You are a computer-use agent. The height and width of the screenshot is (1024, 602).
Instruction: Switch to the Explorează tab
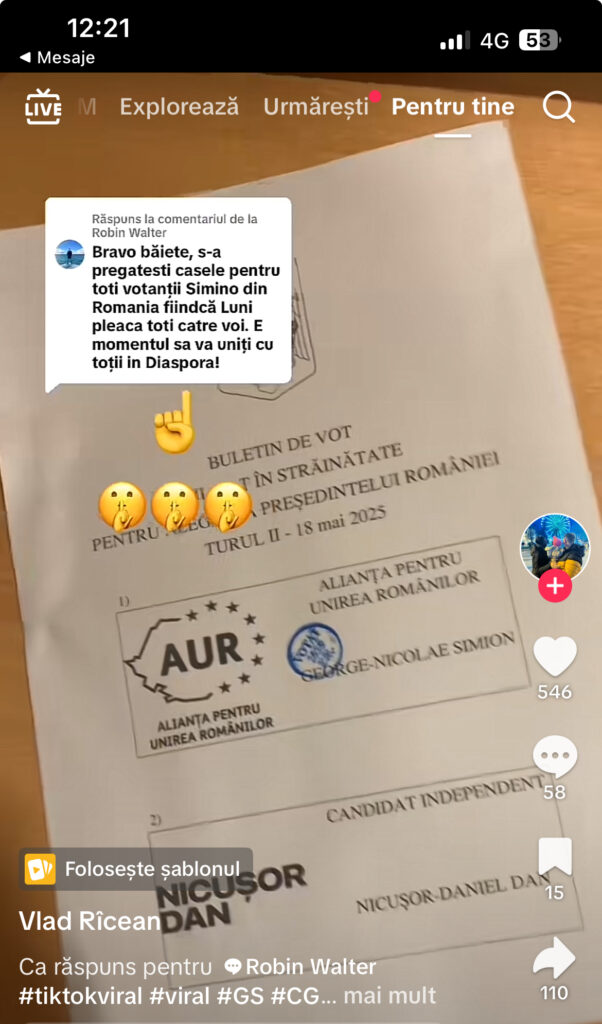(179, 106)
